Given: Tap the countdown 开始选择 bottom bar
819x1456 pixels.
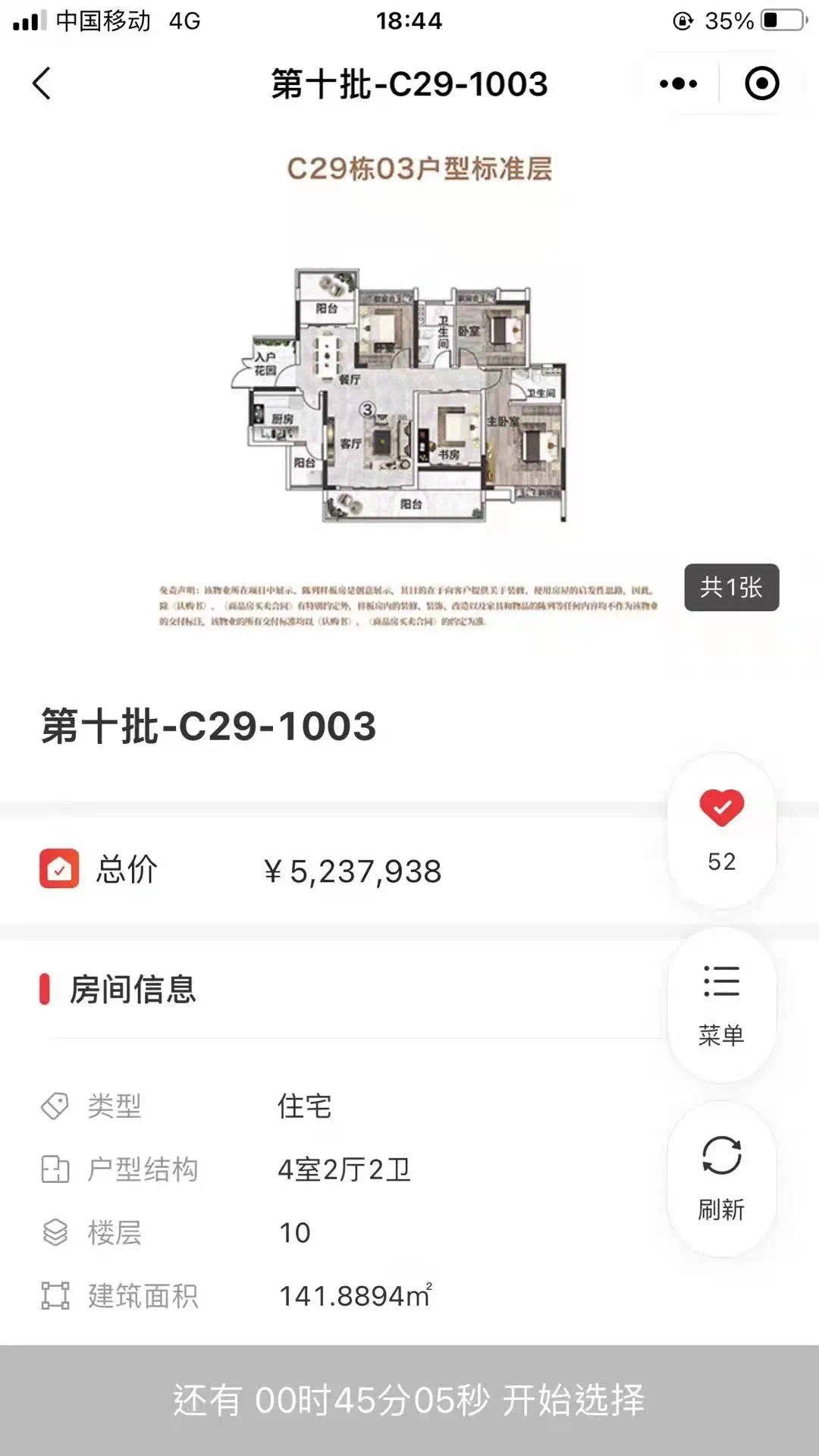Looking at the screenshot, I should pyautogui.click(x=409, y=1400).
